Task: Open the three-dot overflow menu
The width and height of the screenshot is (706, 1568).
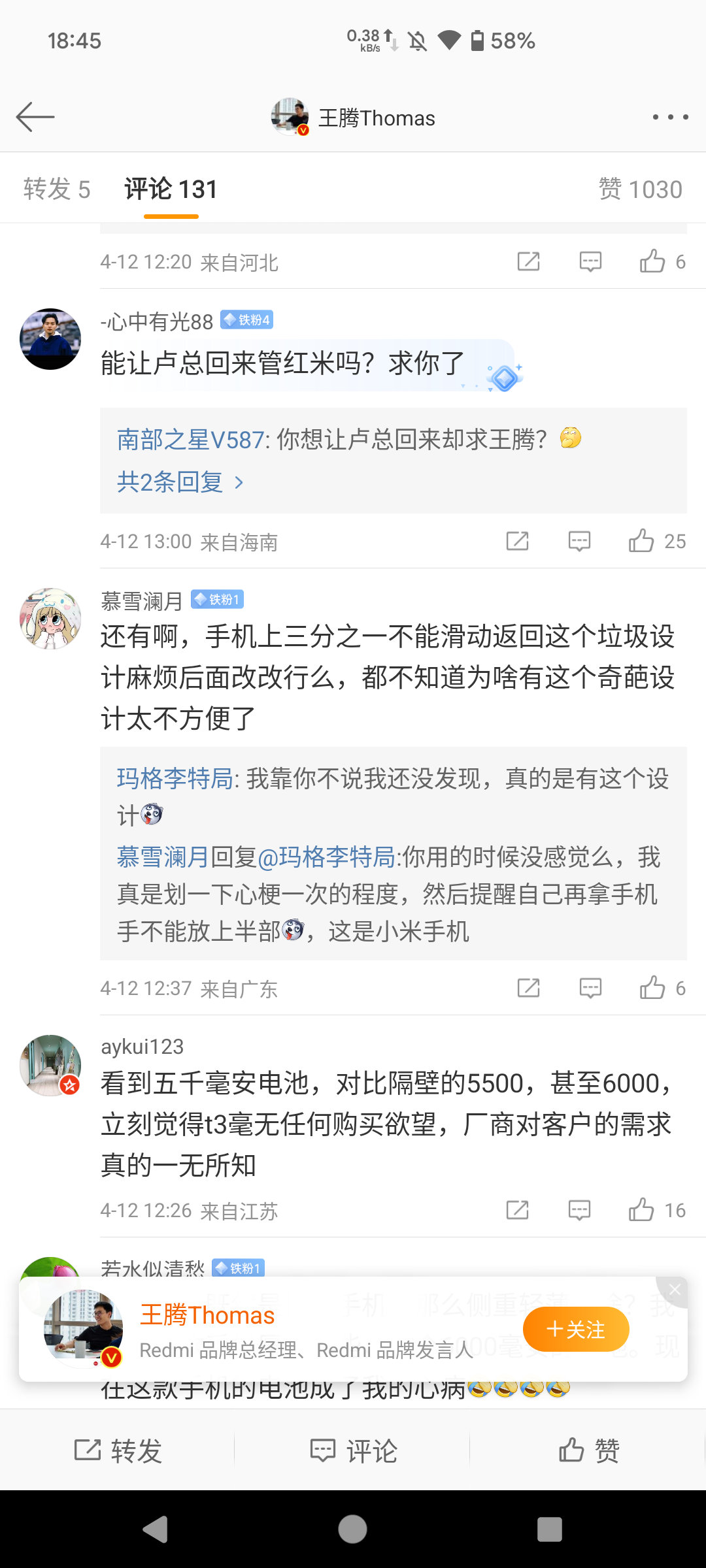Action: pos(670,118)
